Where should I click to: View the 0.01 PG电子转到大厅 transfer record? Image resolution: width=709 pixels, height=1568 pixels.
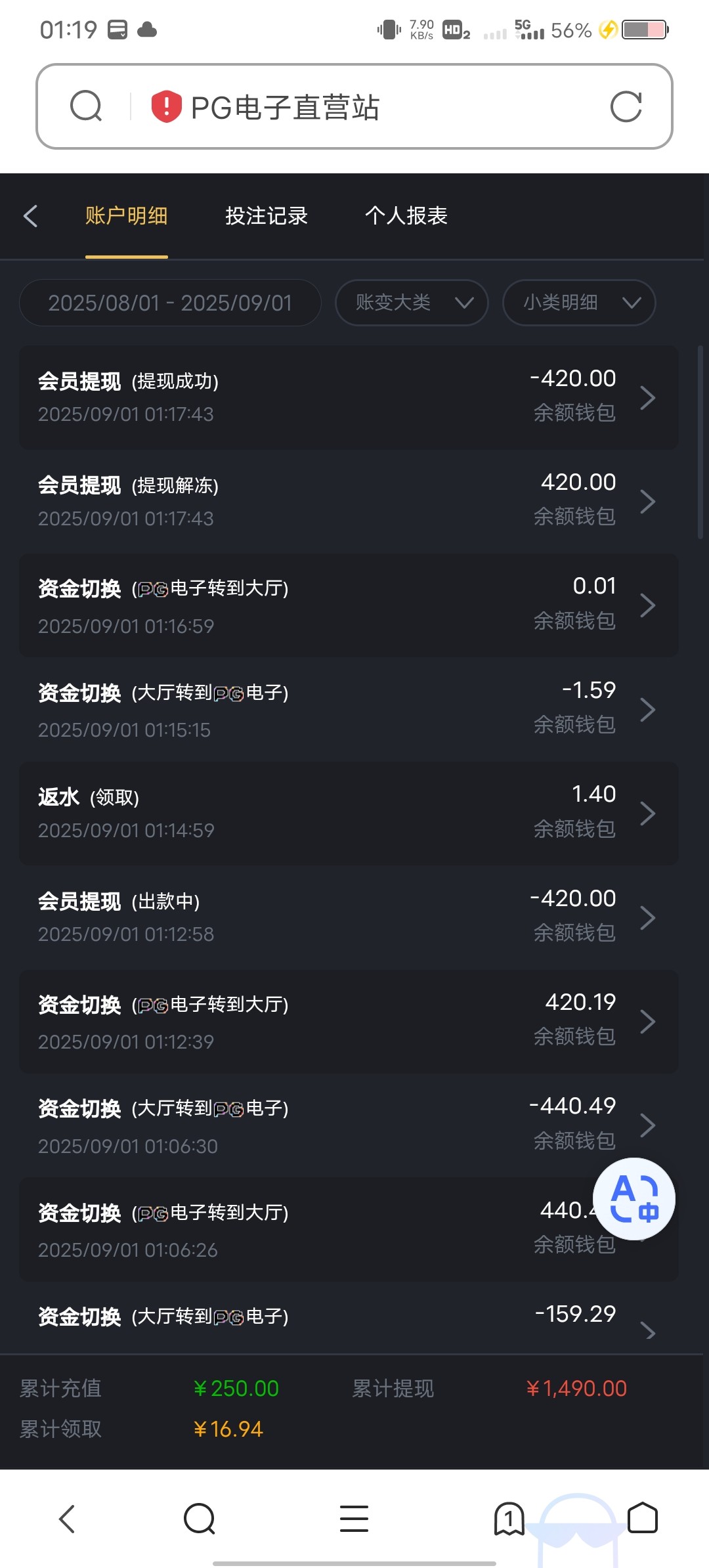pyautogui.click(x=348, y=605)
